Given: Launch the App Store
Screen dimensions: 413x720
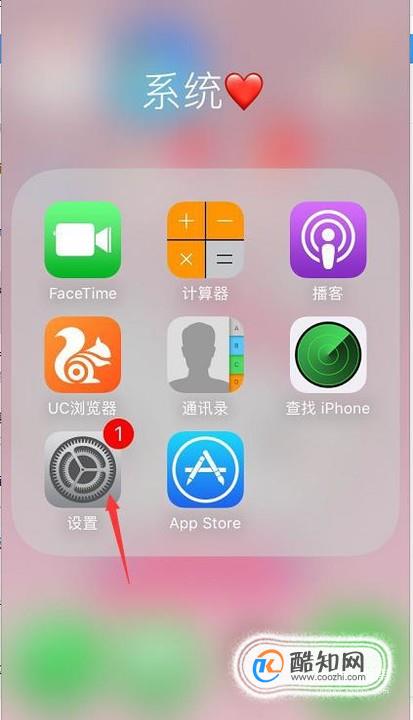Looking at the screenshot, I should (x=205, y=469).
